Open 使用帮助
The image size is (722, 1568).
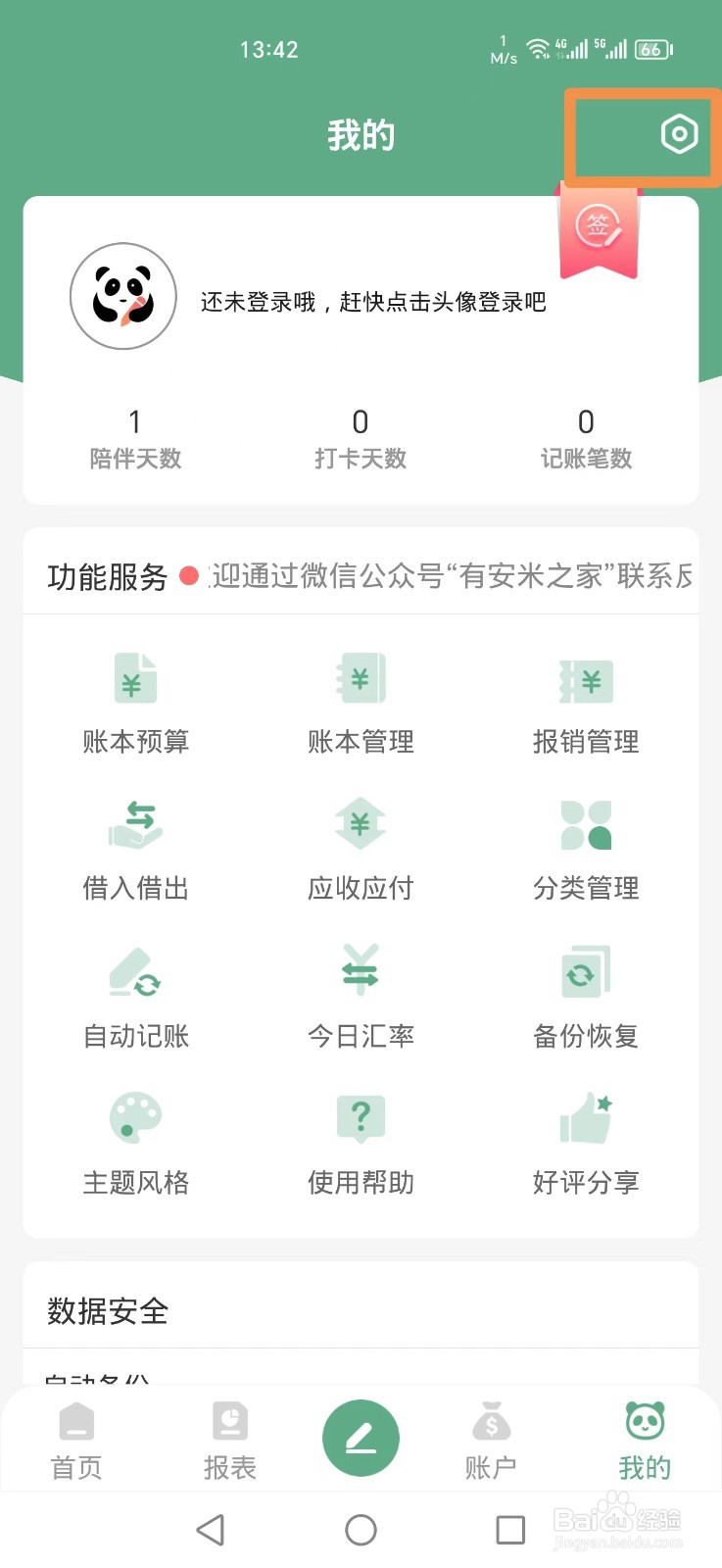tap(361, 1144)
